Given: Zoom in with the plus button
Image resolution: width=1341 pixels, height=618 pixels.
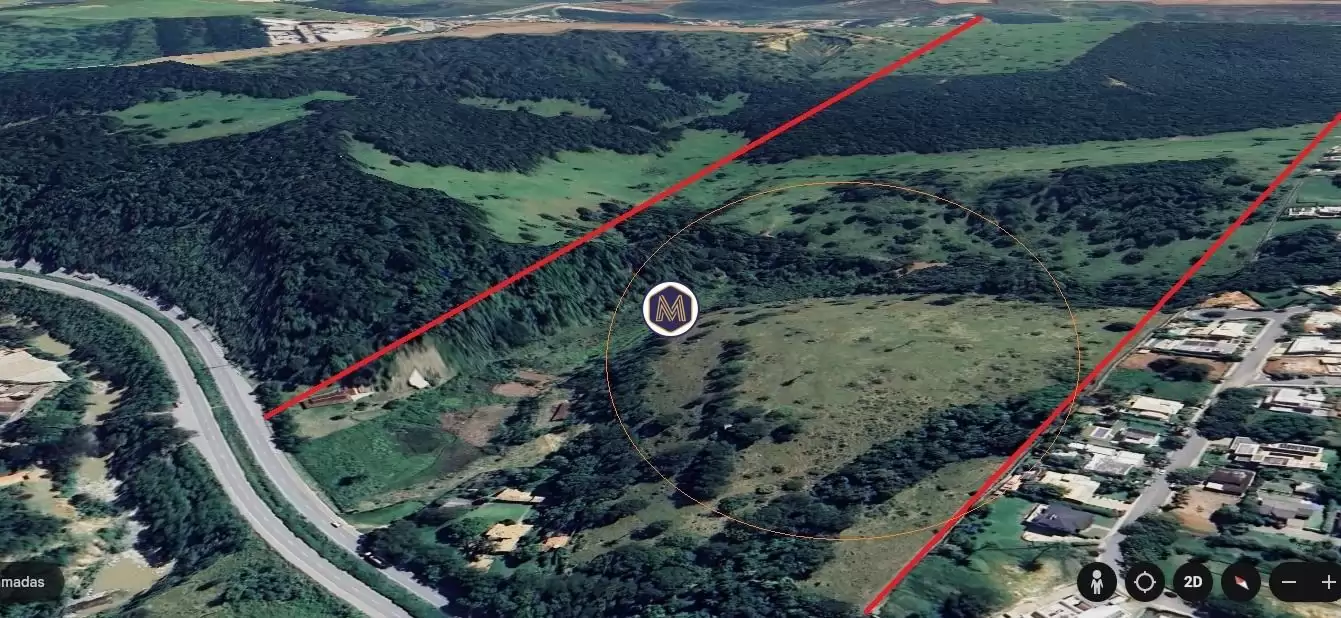Looking at the screenshot, I should point(1327,581).
